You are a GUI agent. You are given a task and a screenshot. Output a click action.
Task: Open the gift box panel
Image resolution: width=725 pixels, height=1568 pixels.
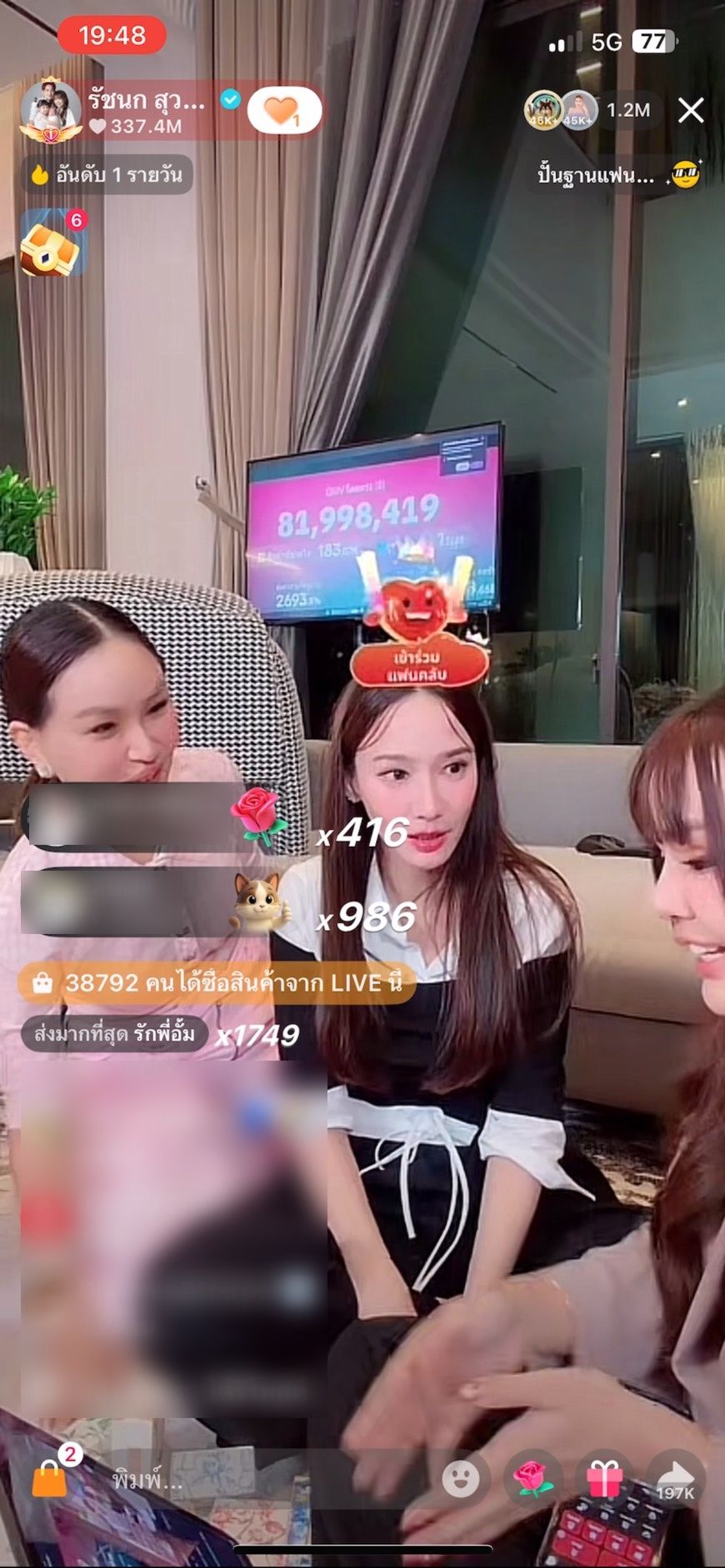605,1479
